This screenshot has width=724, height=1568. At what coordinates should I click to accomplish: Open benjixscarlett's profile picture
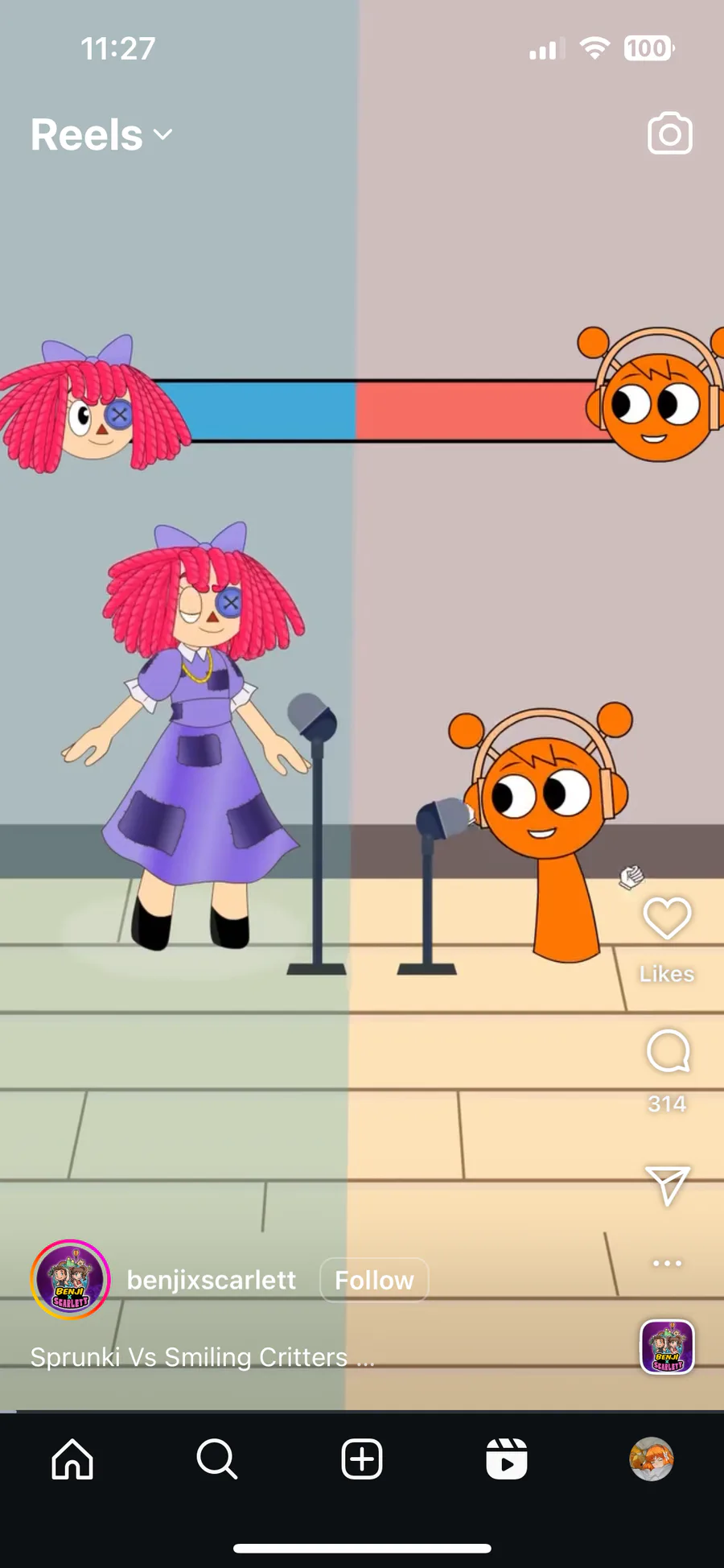click(71, 1280)
